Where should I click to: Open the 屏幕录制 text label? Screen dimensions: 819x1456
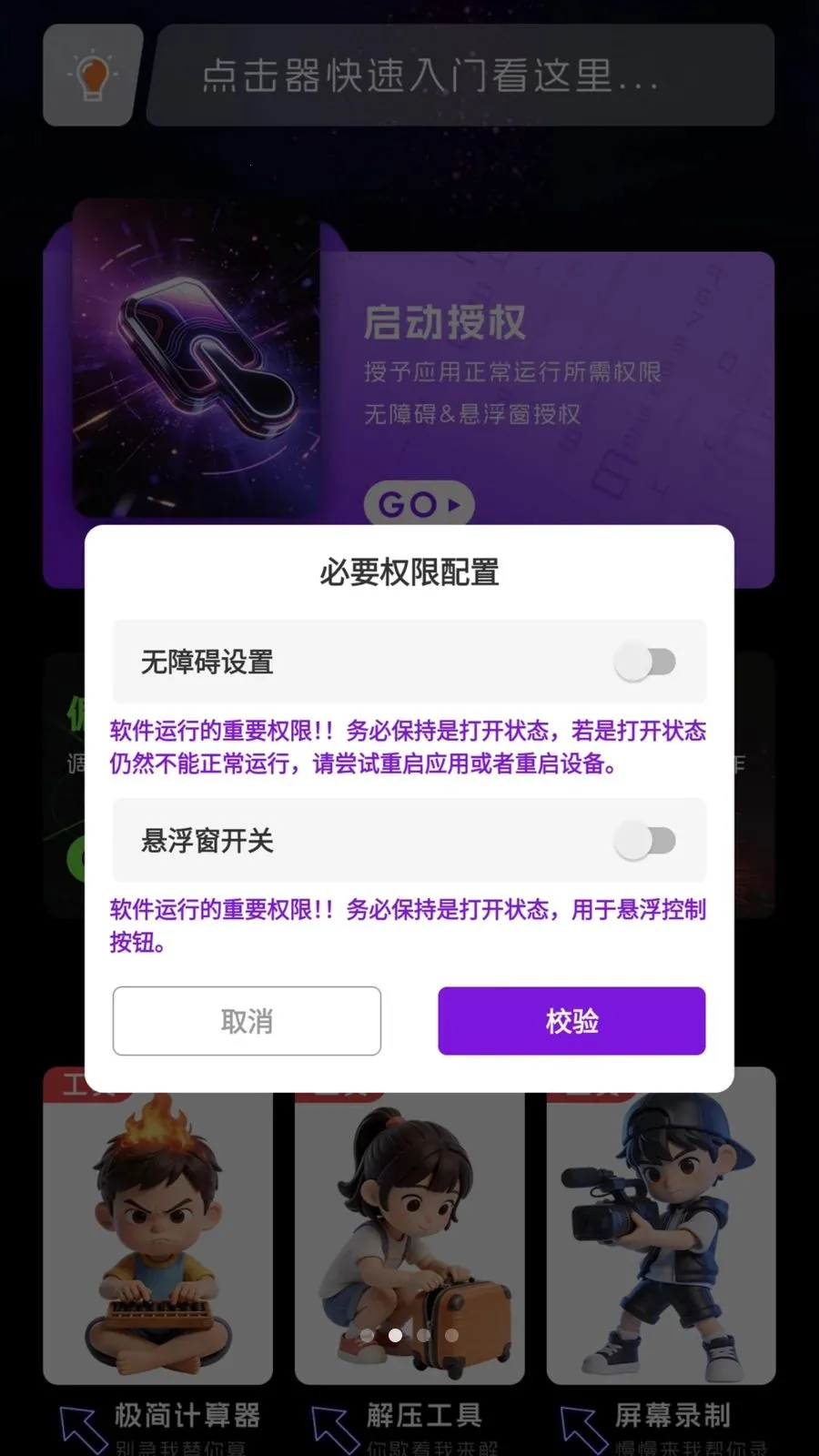[x=675, y=1415]
